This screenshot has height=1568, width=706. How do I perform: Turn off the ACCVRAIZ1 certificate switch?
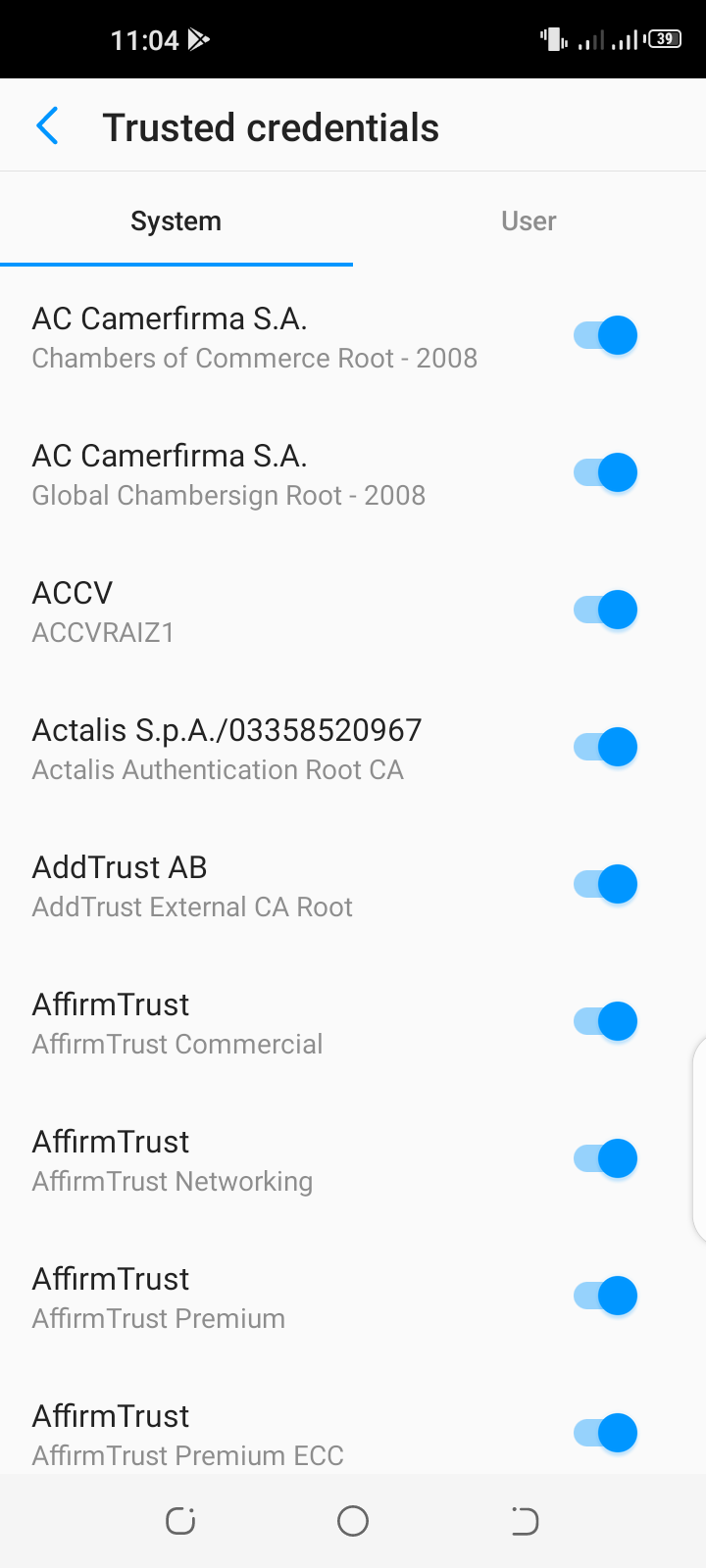[x=605, y=611]
